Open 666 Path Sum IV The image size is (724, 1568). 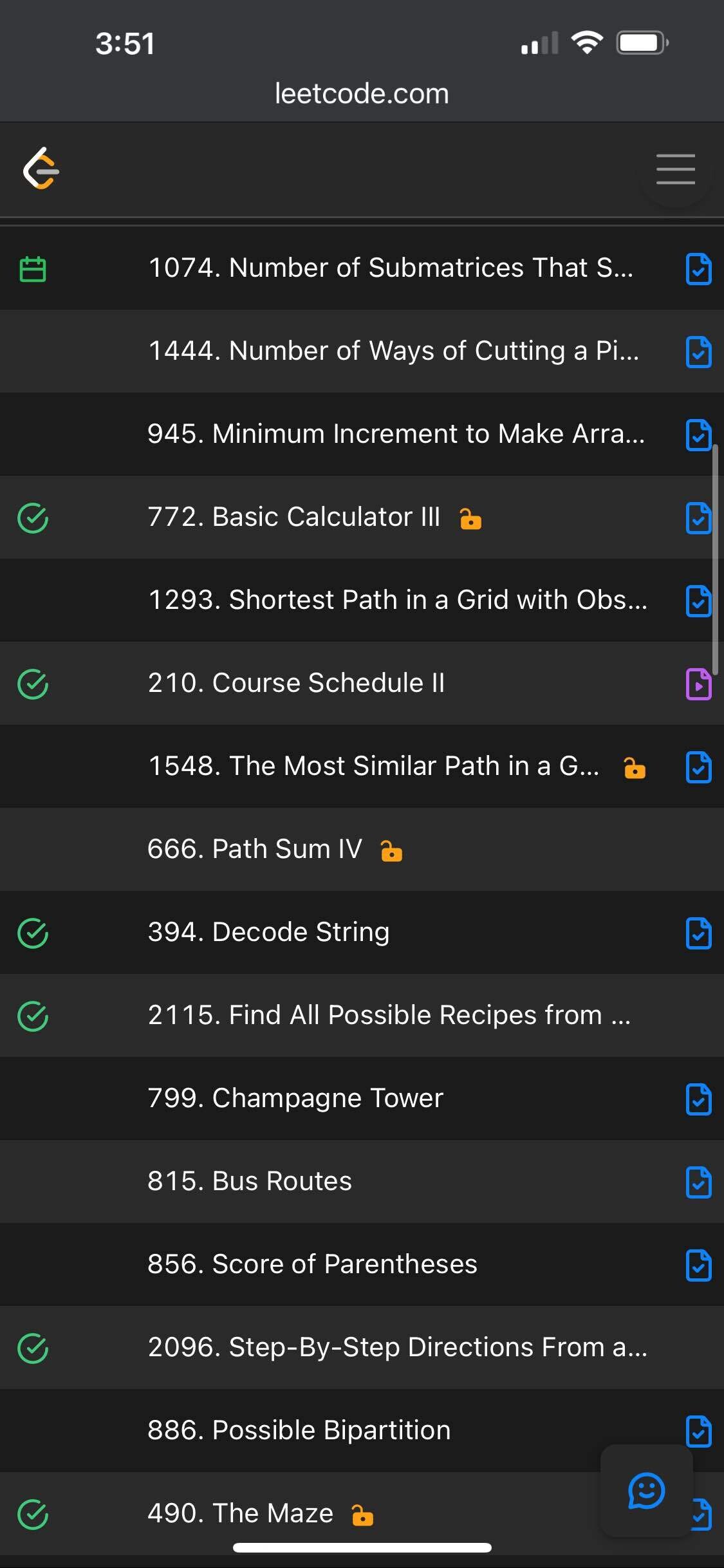255,849
